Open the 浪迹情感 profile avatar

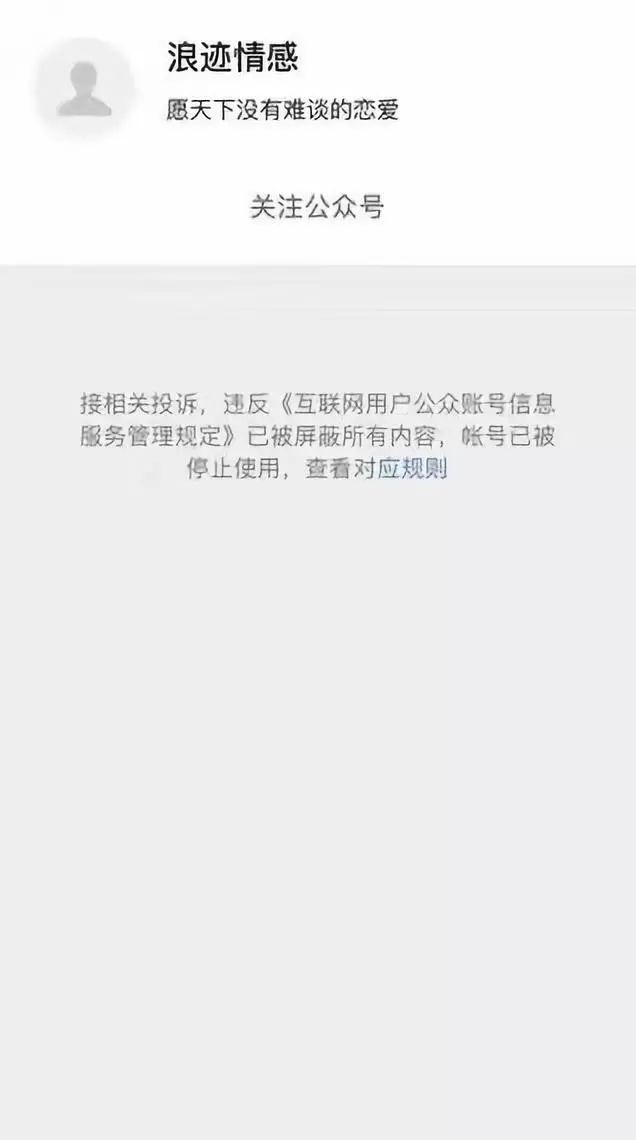84,87
